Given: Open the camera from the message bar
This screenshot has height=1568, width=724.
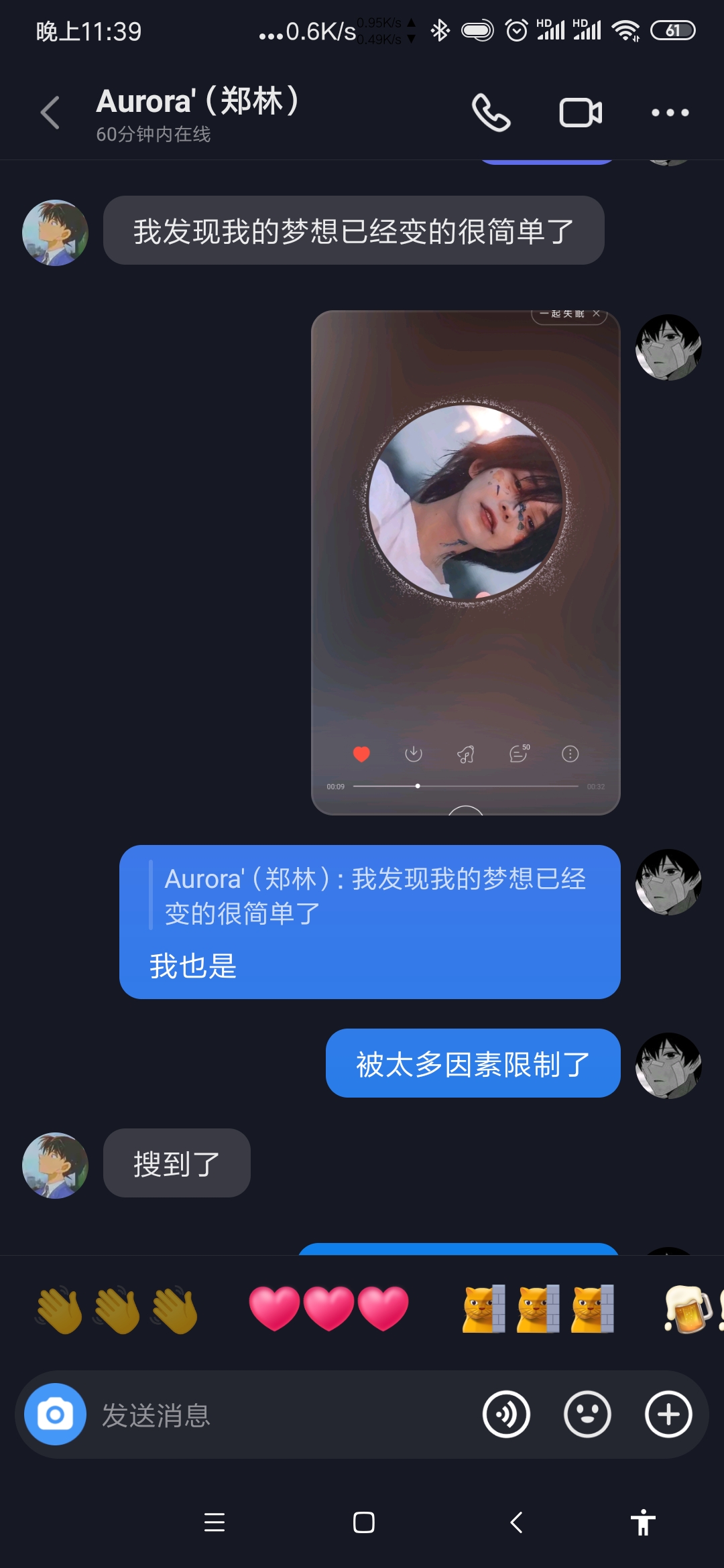Looking at the screenshot, I should (x=55, y=1415).
